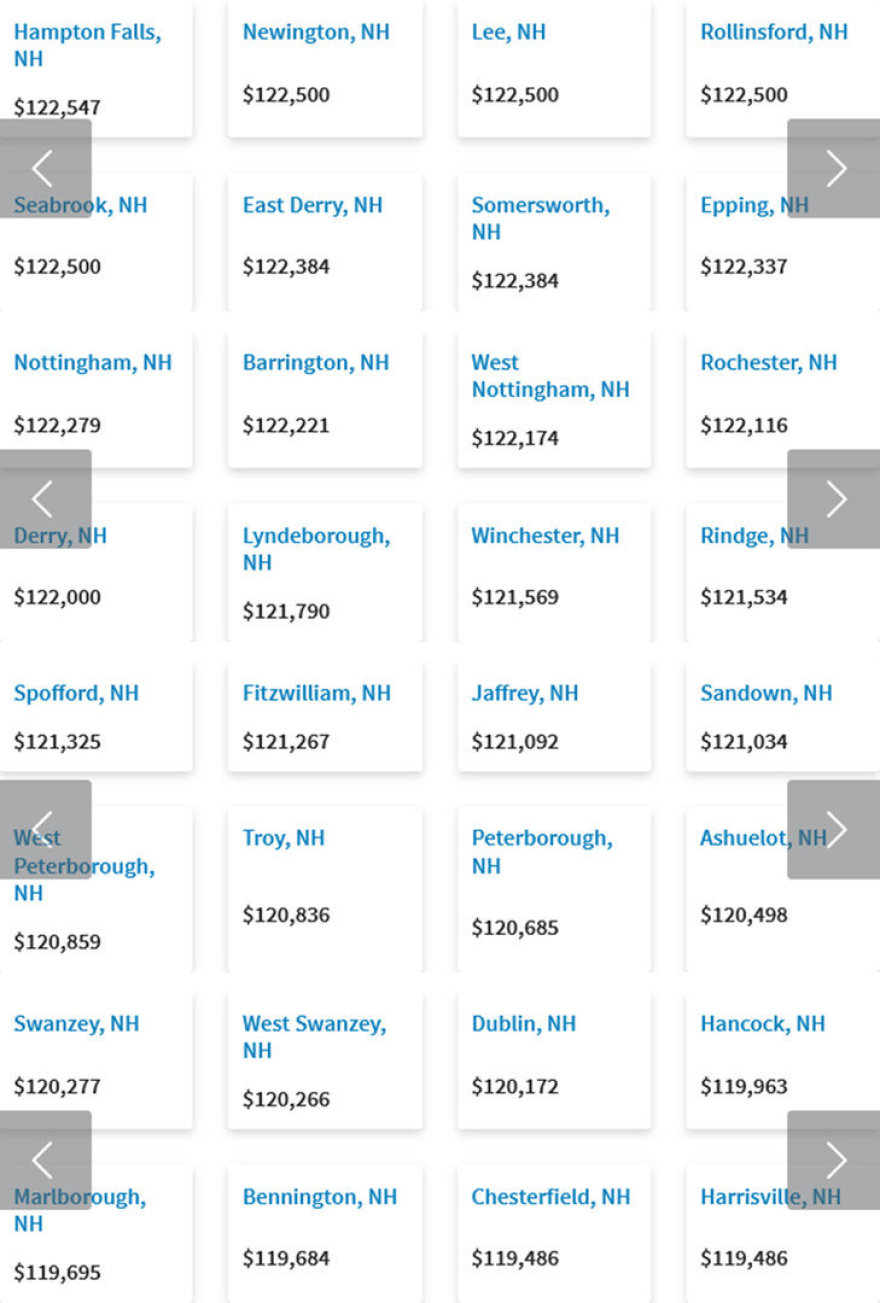Viewport: 880px width, 1303px height.
Task: Tap the Peterborough, NH link
Action: click(x=541, y=851)
